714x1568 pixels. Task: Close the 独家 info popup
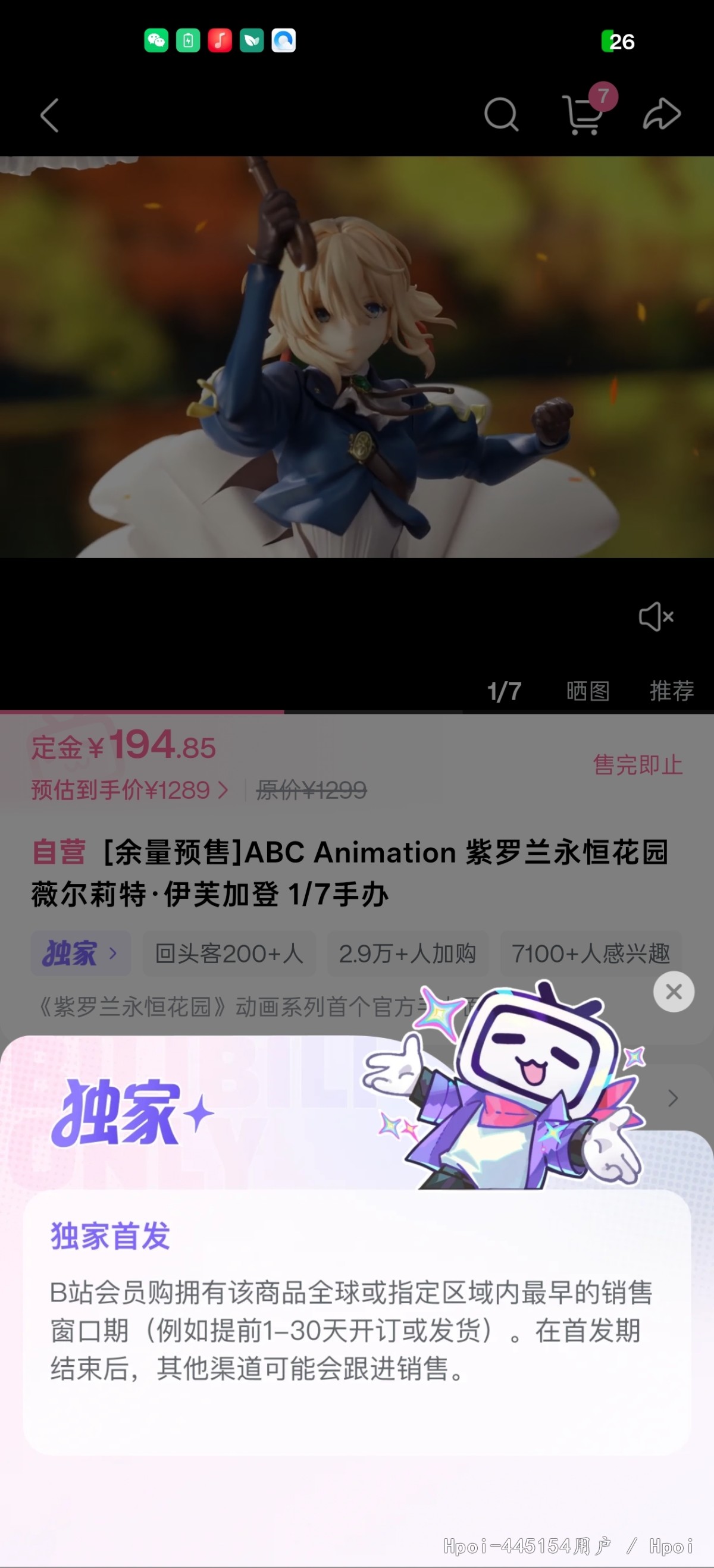(673, 992)
